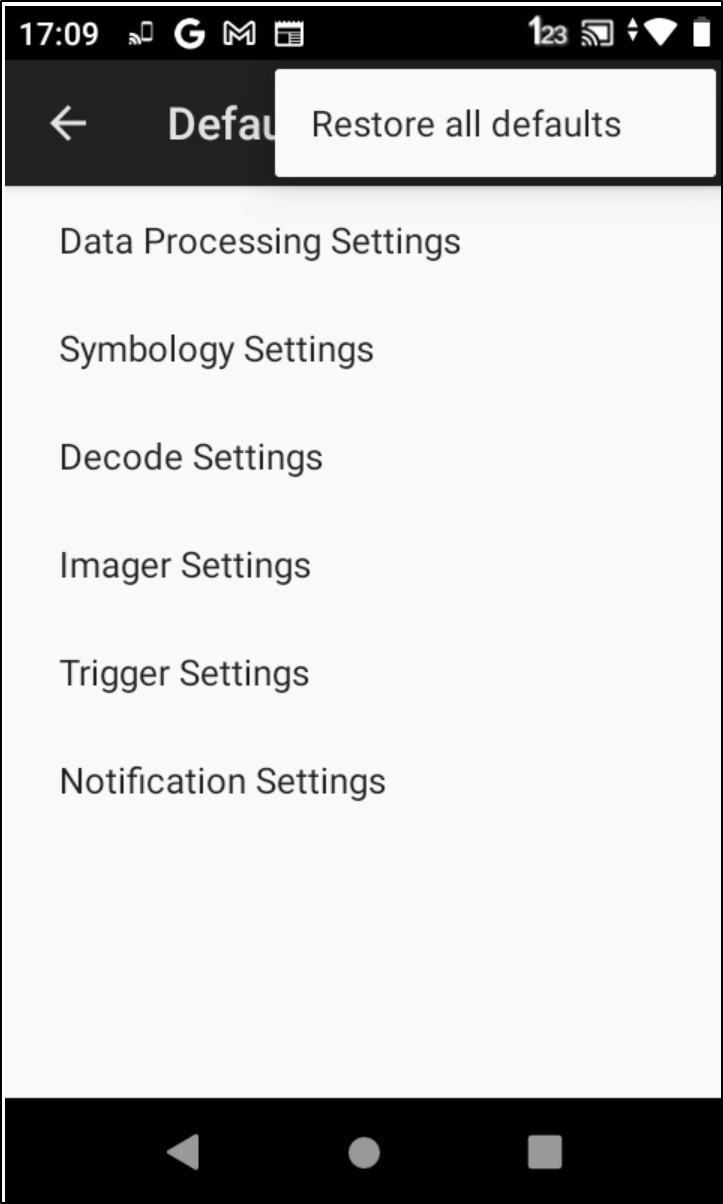The width and height of the screenshot is (723, 1204).
Task: Open Data Processing Settings
Action: point(260,242)
